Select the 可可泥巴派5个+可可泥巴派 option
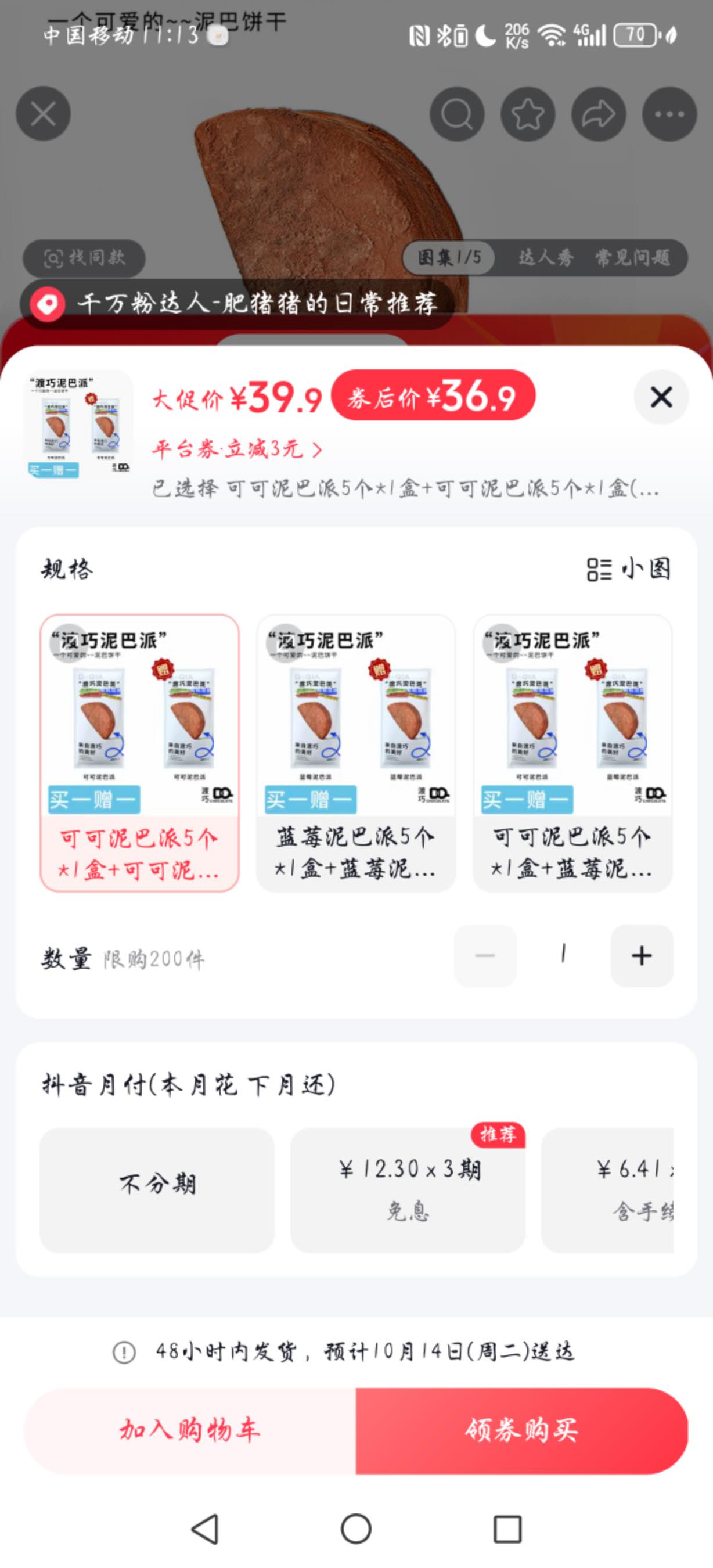Viewport: 713px width, 1568px height. coord(139,752)
